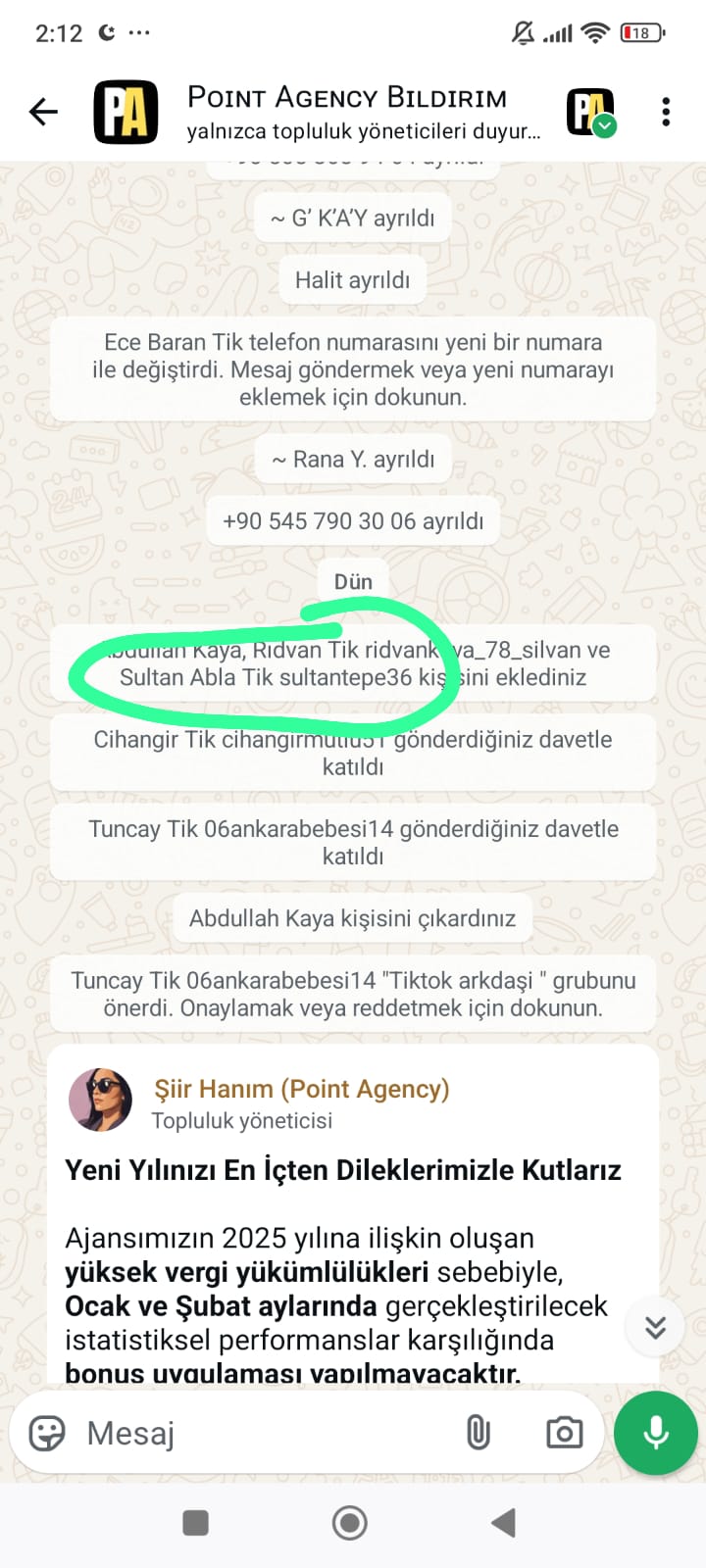Open the community icon beside the title
Image resolution: width=706 pixels, height=1568 pixels.
click(x=591, y=112)
